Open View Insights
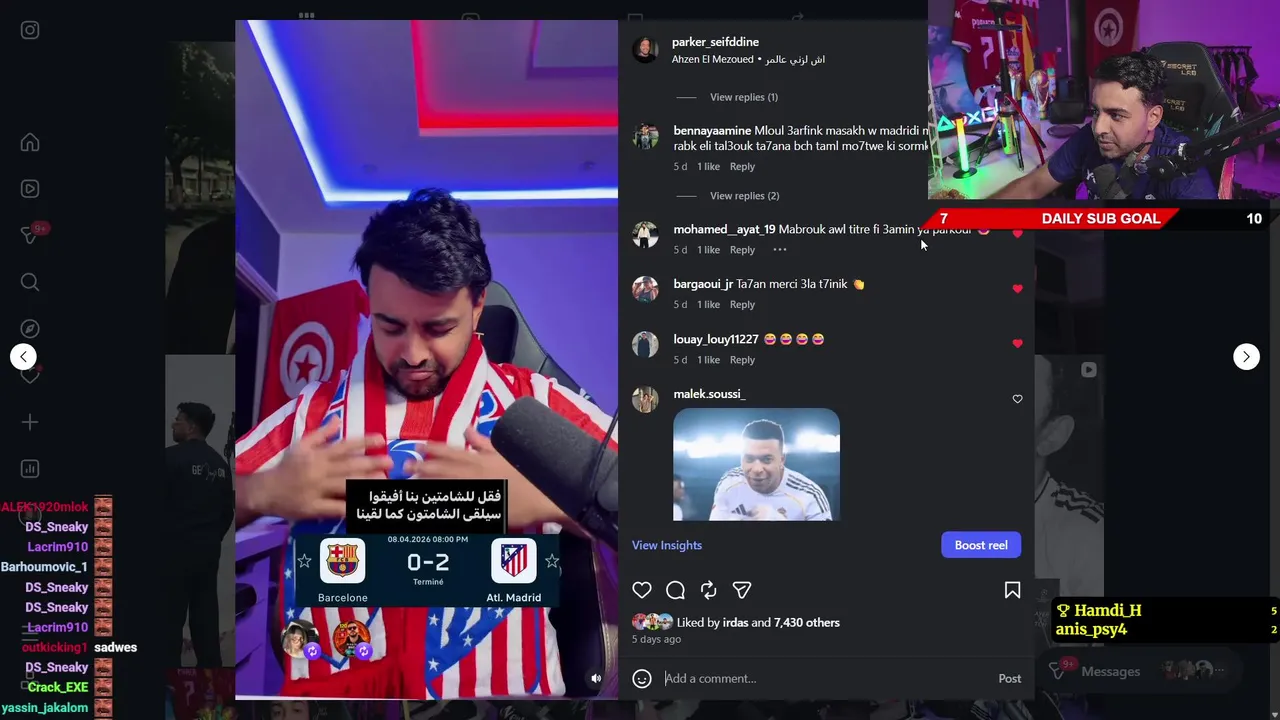 (666, 545)
